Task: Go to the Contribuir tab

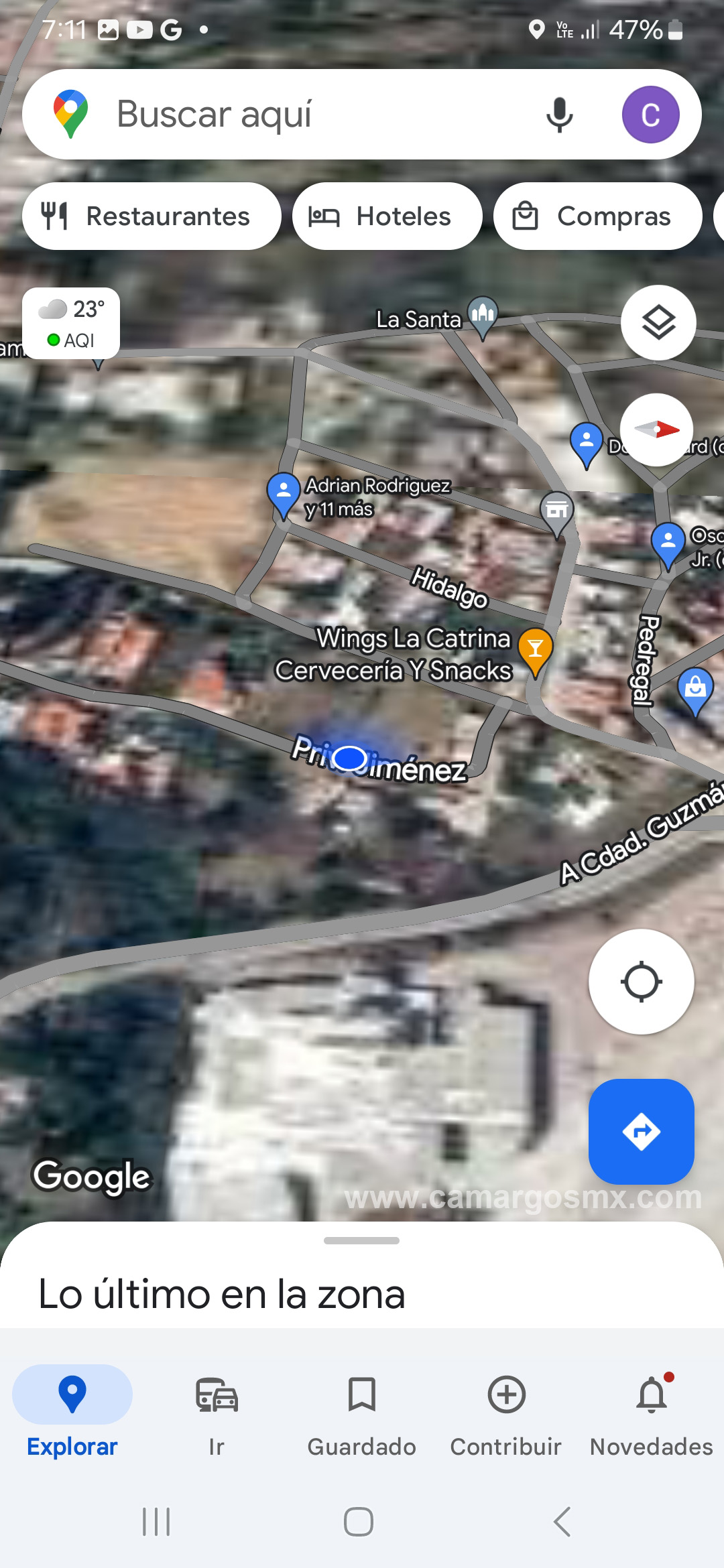Action: [x=506, y=1412]
